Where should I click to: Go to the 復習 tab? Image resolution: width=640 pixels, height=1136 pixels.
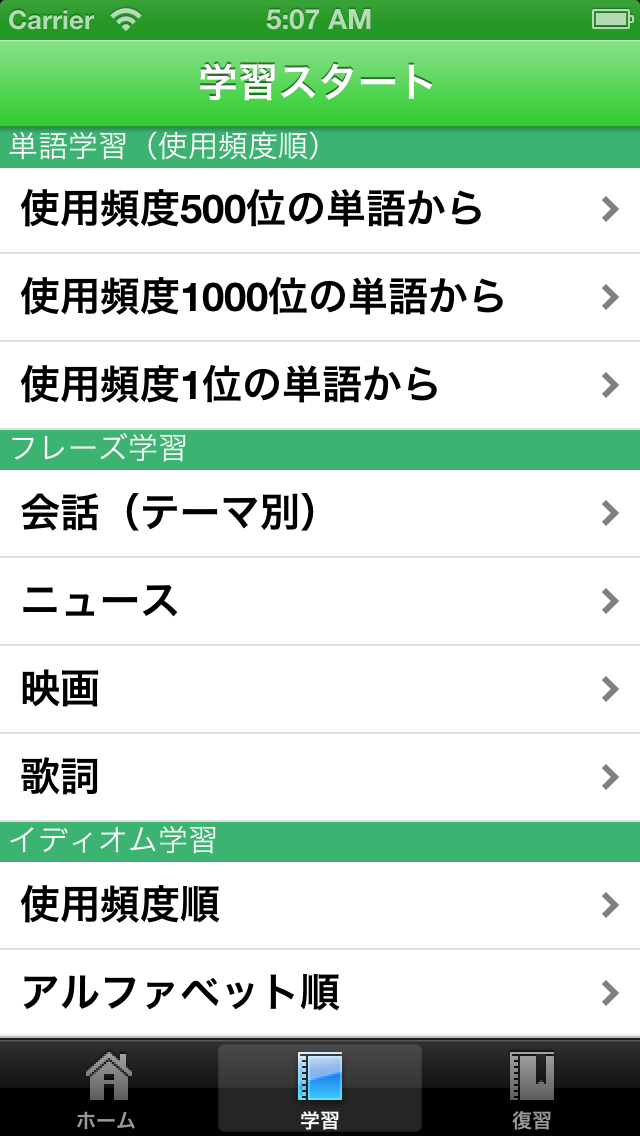tap(532, 1089)
